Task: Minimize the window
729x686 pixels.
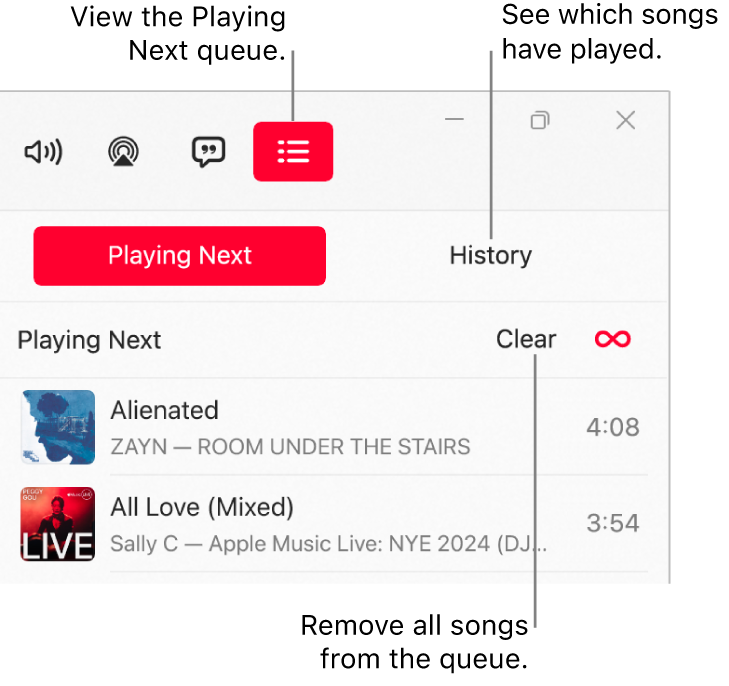Action: coord(454,120)
